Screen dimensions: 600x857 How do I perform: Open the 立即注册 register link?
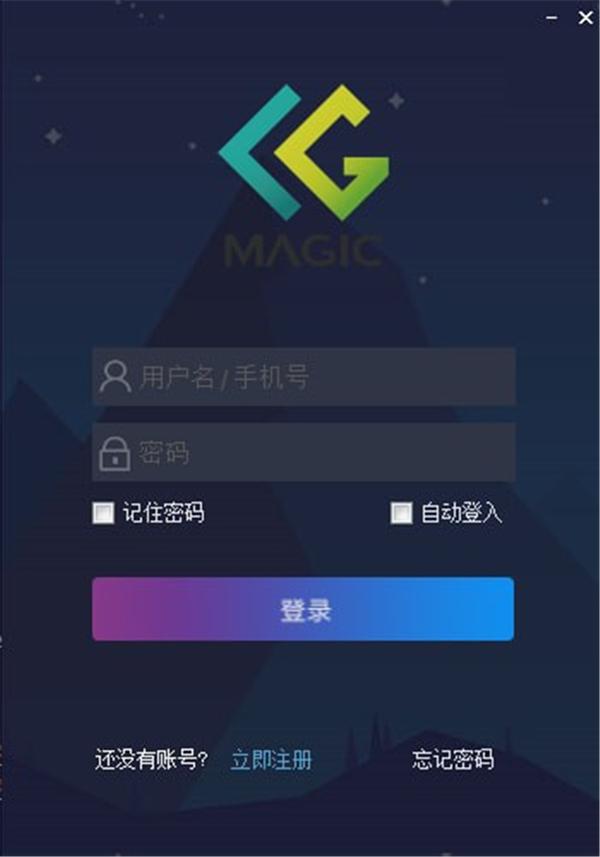click(x=271, y=760)
